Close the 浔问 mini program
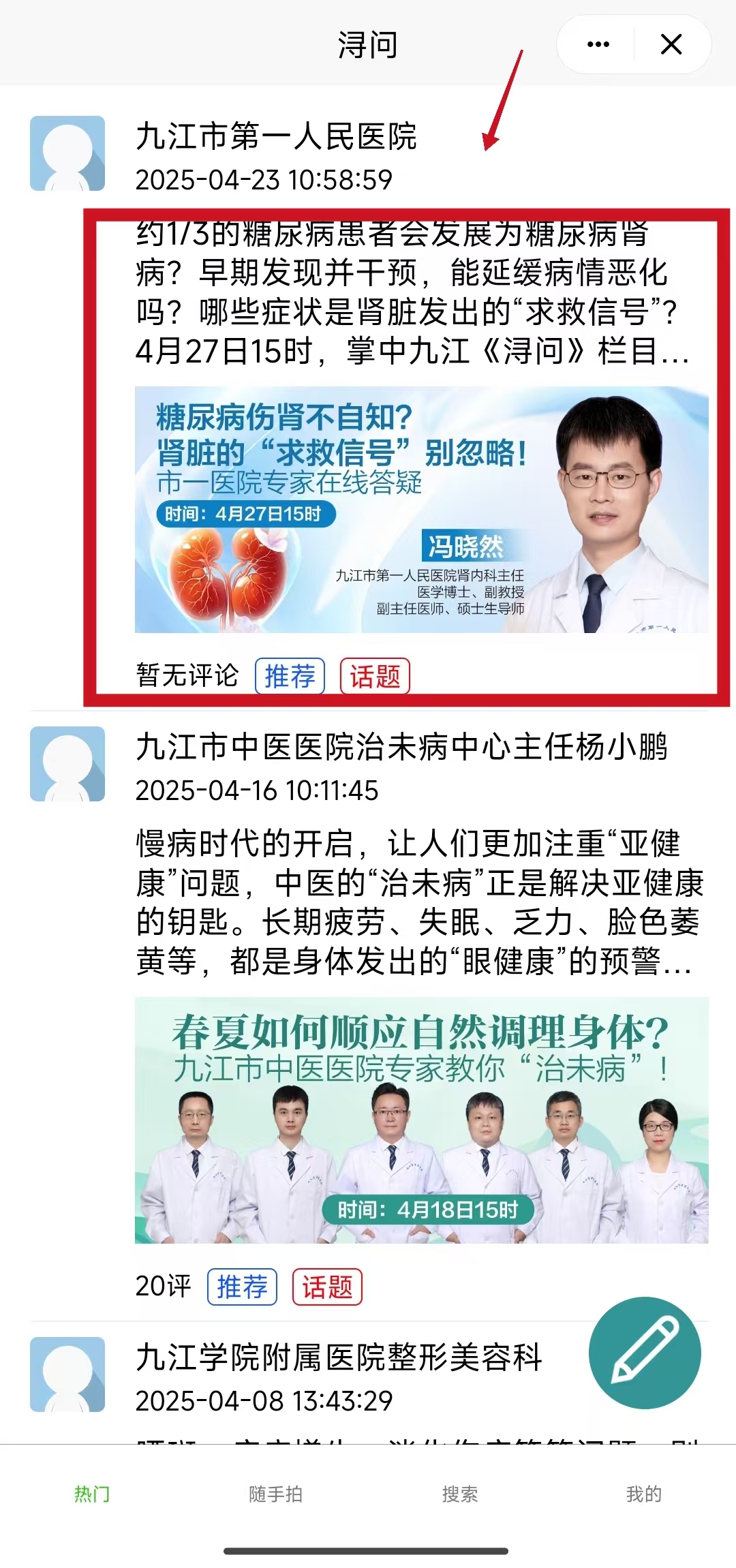This screenshot has height=1568, width=736. point(671,45)
